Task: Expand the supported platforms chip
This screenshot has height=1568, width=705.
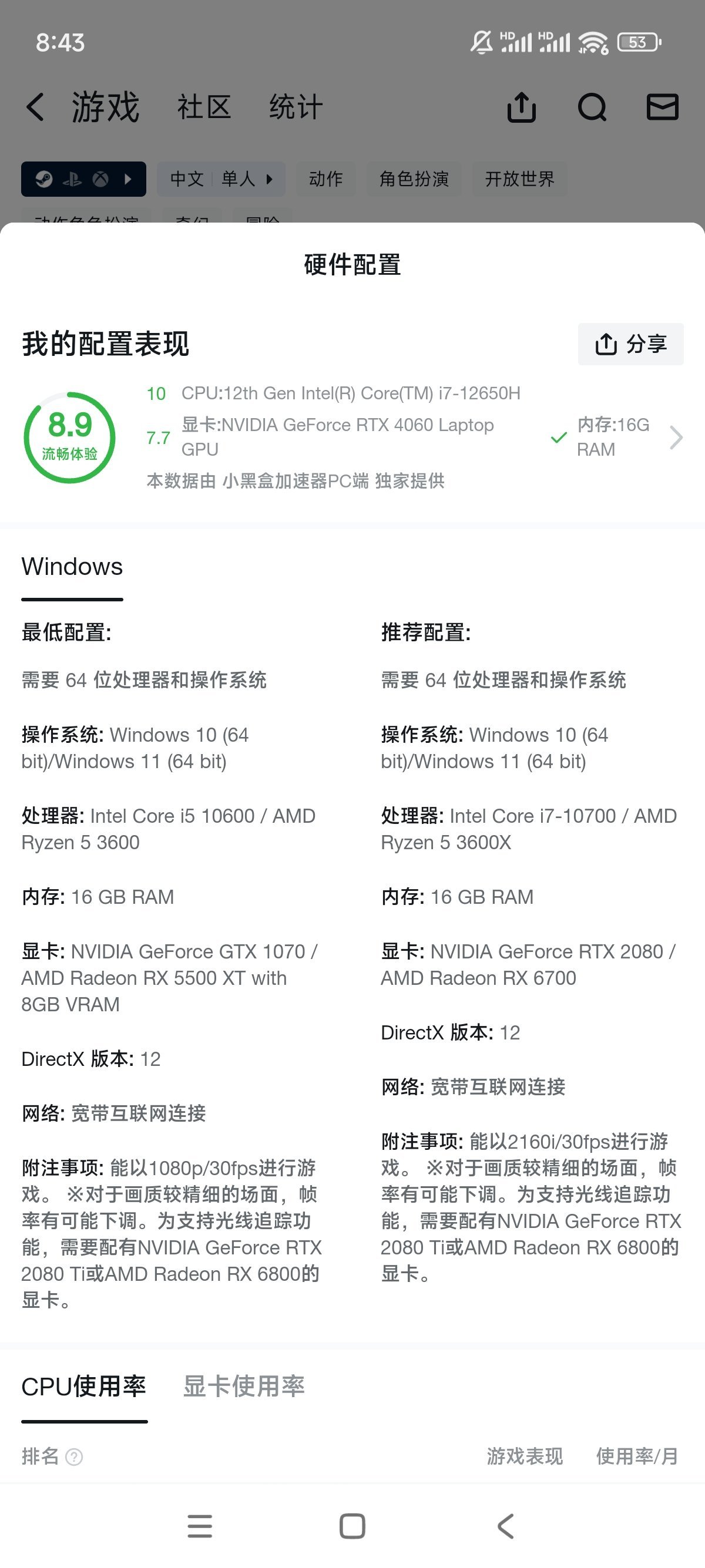Action: [83, 179]
